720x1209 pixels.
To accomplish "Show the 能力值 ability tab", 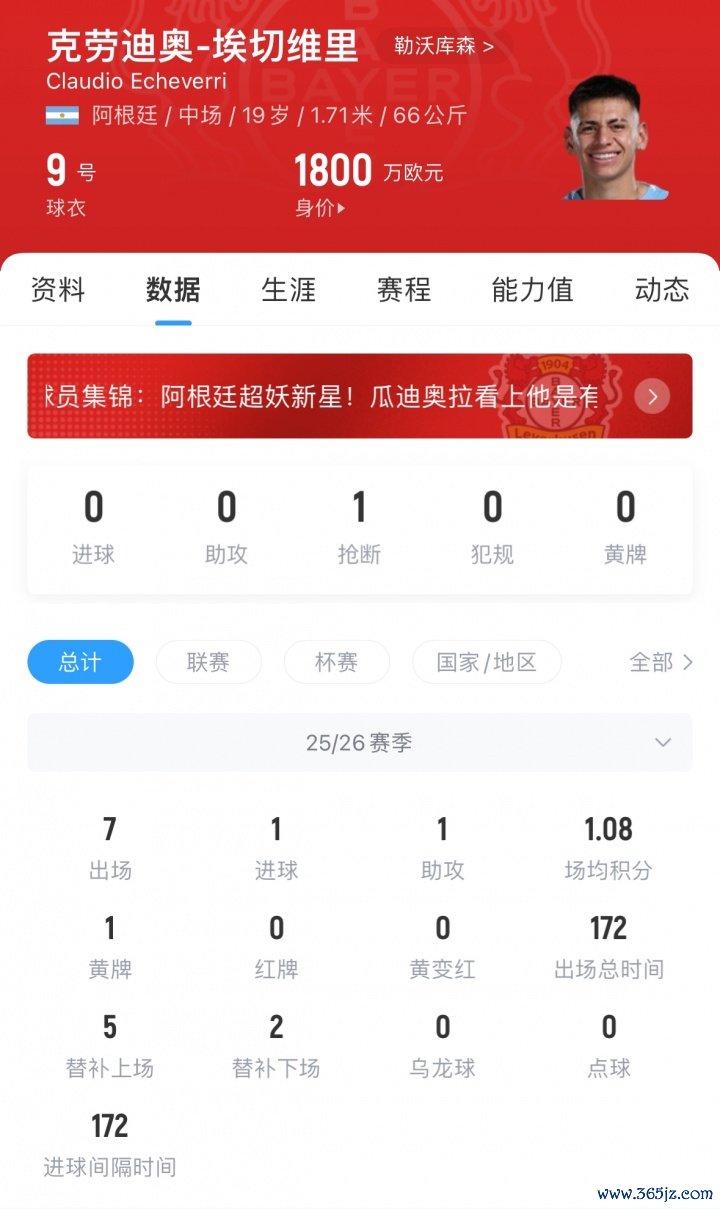I will (532, 290).
